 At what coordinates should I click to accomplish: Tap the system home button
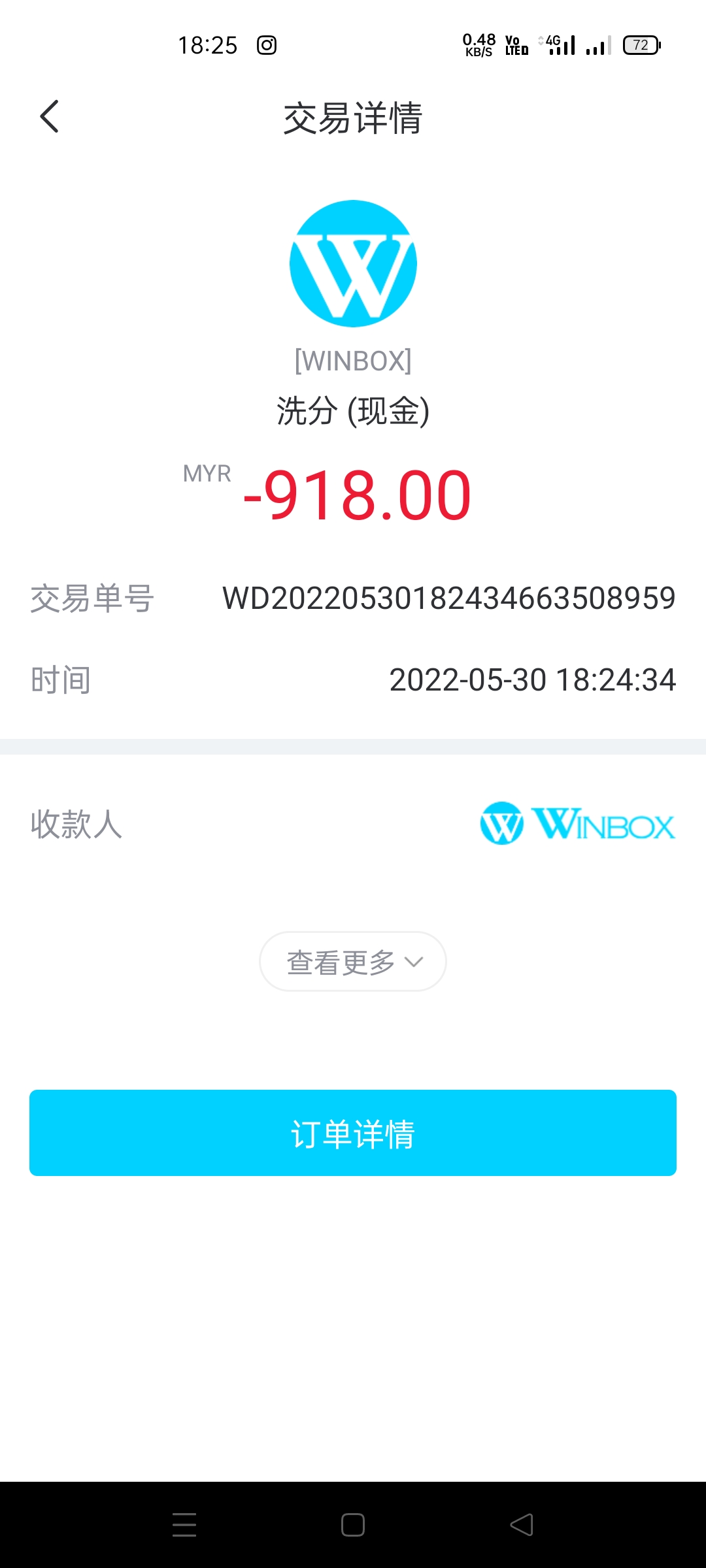pyautogui.click(x=353, y=1525)
